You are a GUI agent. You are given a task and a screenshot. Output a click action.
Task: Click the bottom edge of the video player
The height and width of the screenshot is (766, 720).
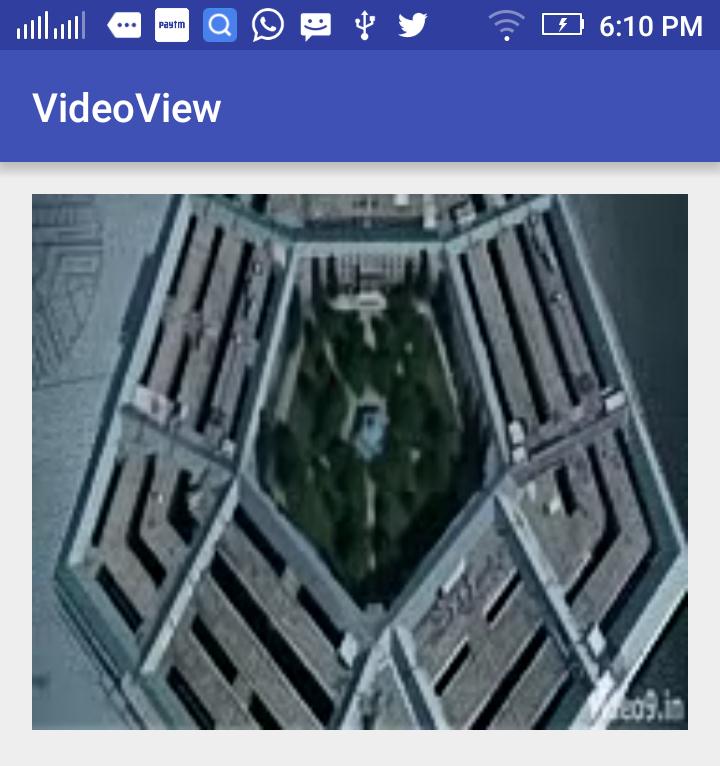tap(360, 725)
